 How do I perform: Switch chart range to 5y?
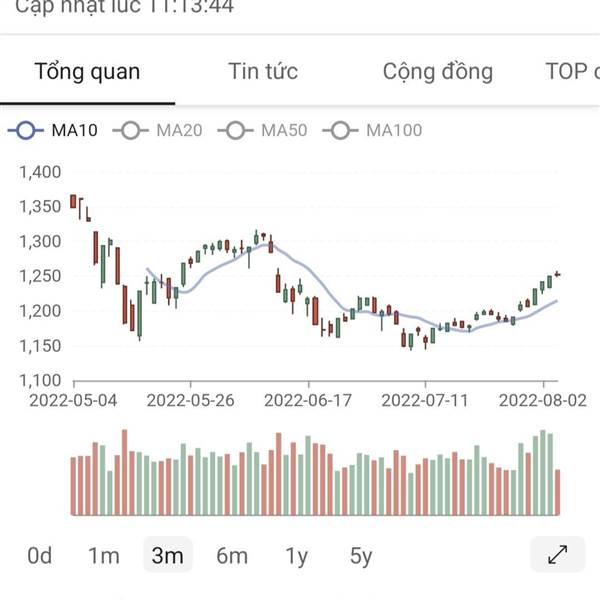pos(361,555)
